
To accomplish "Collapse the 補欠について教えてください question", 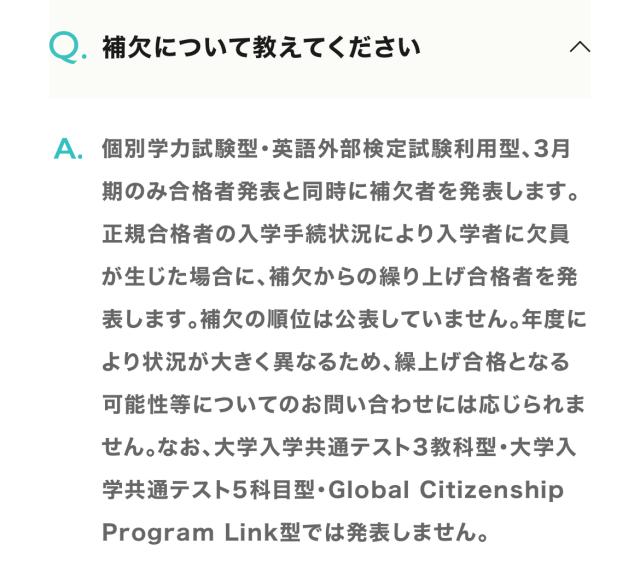I will [578, 47].
